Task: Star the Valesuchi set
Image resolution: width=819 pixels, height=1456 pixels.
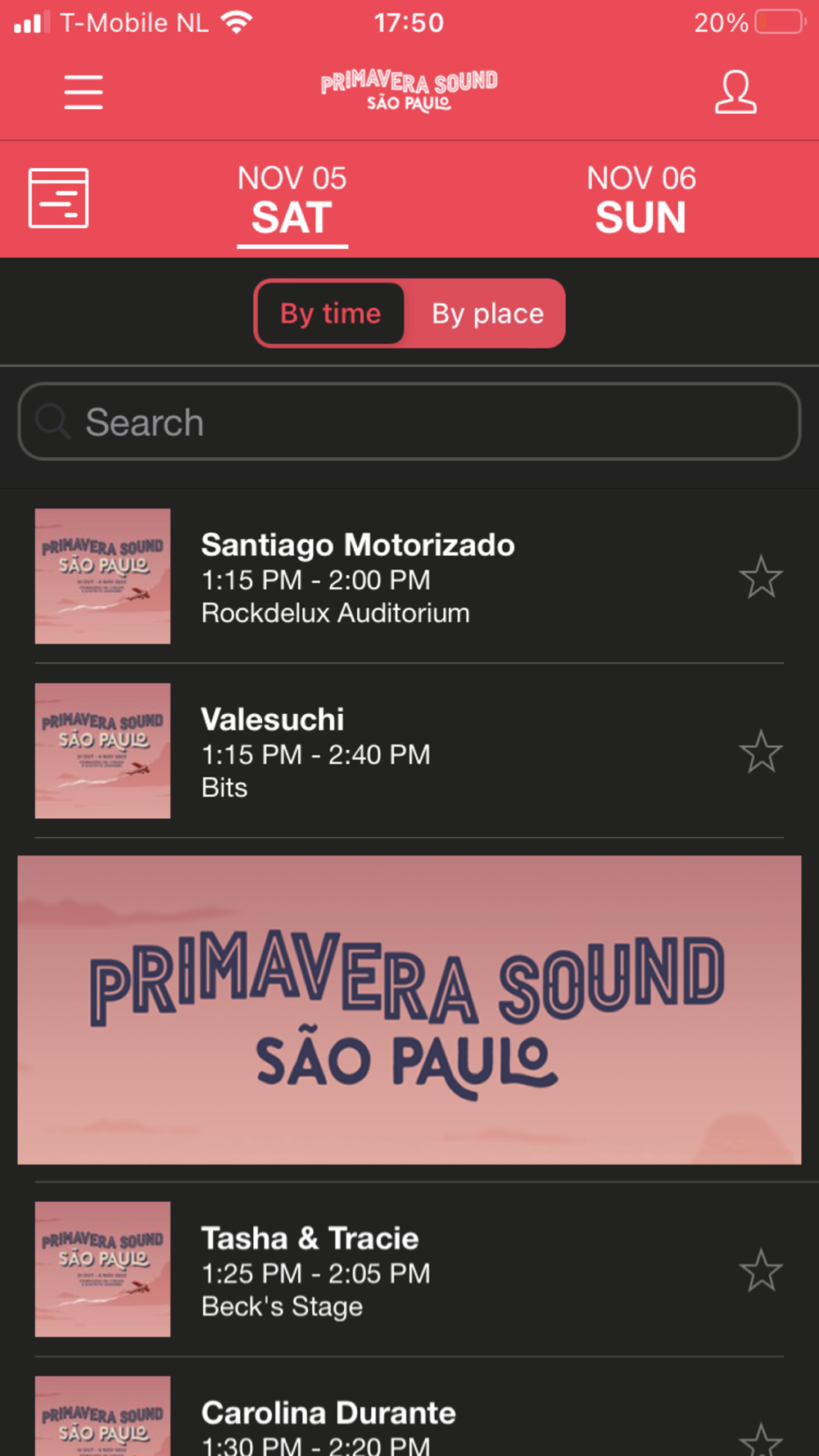Action: [761, 752]
